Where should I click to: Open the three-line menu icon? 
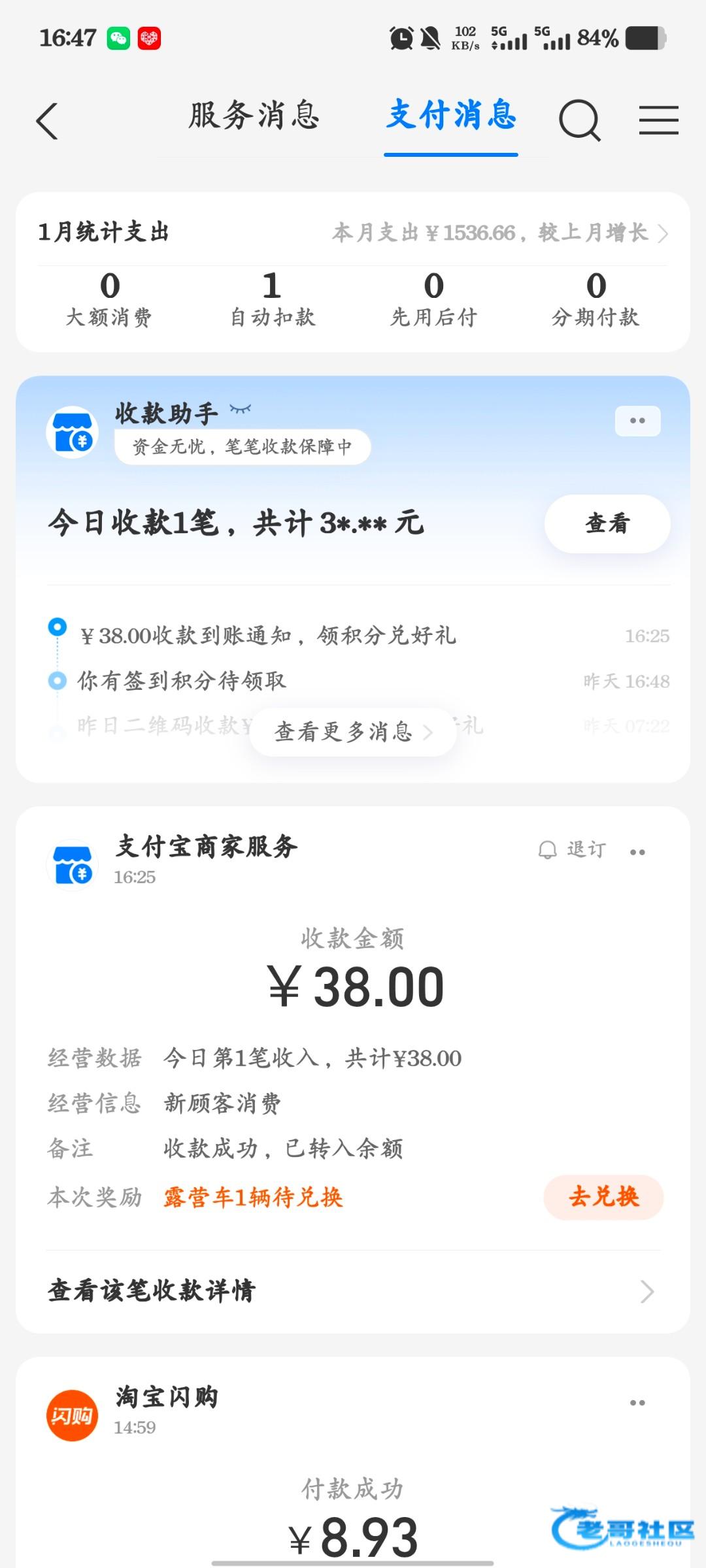[658, 121]
